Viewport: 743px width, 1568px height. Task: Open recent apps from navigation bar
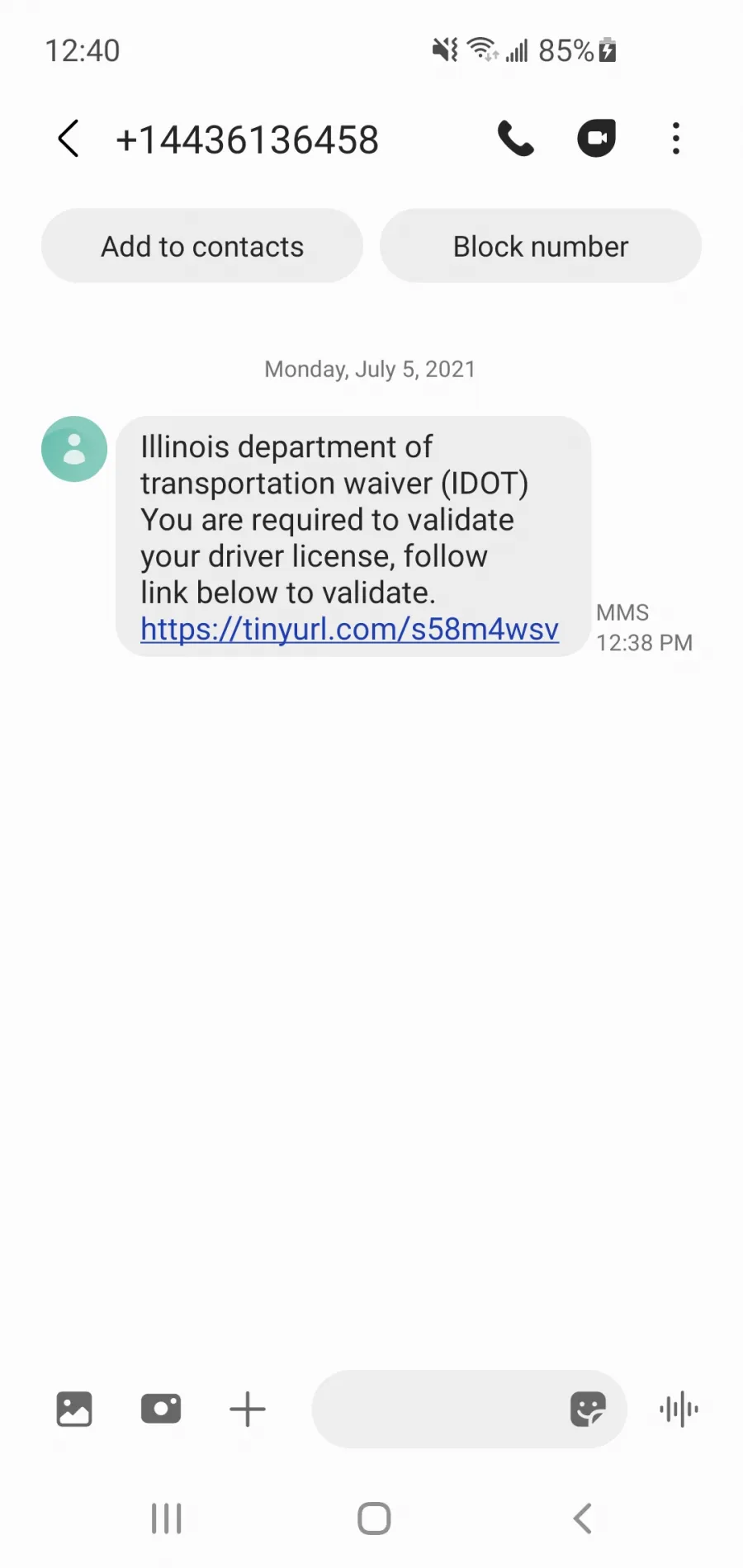(x=167, y=1518)
